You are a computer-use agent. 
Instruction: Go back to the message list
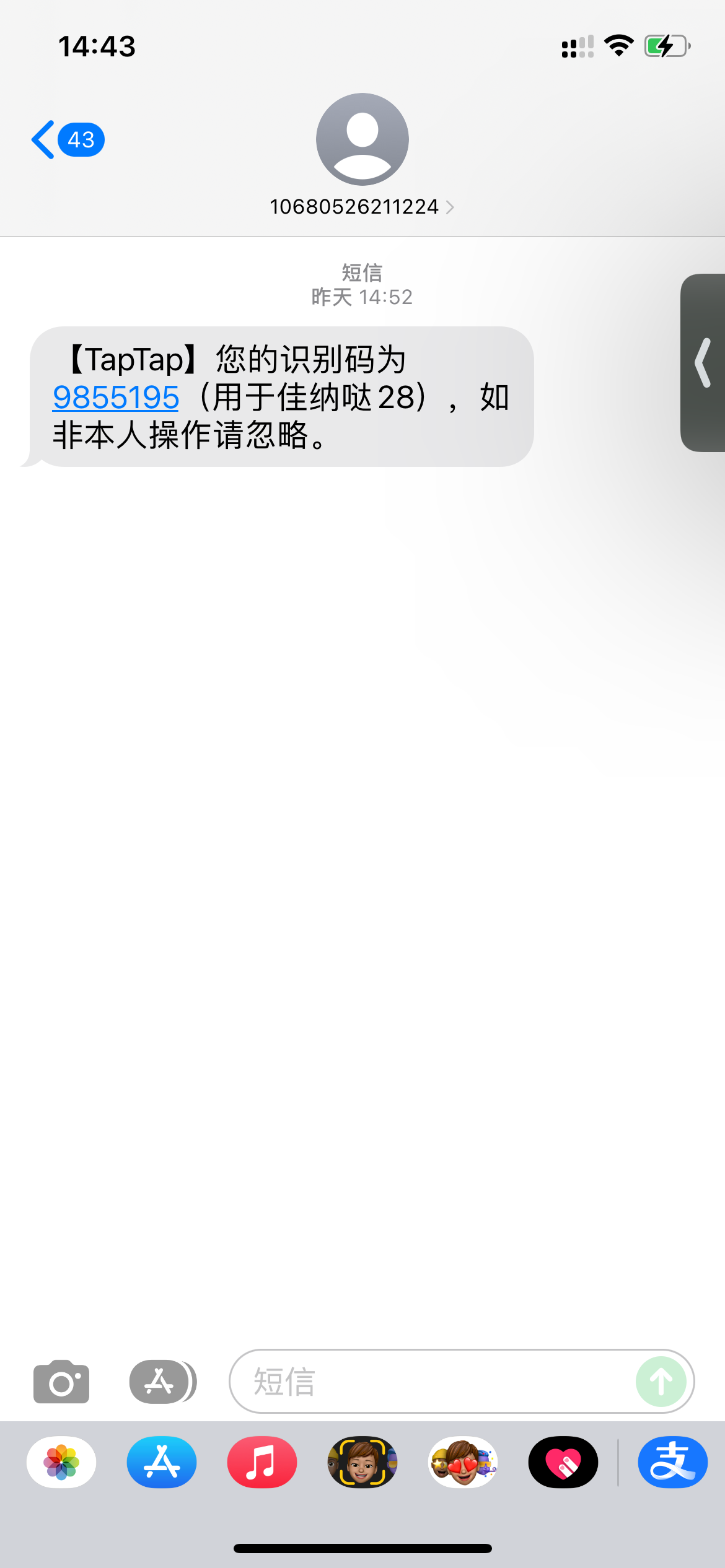tap(66, 140)
